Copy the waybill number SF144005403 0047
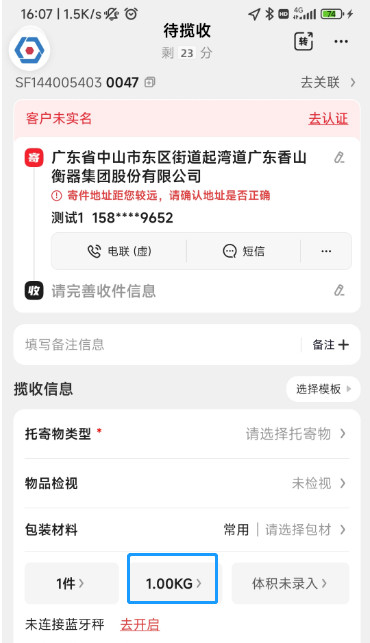The image size is (370, 643). point(150,82)
